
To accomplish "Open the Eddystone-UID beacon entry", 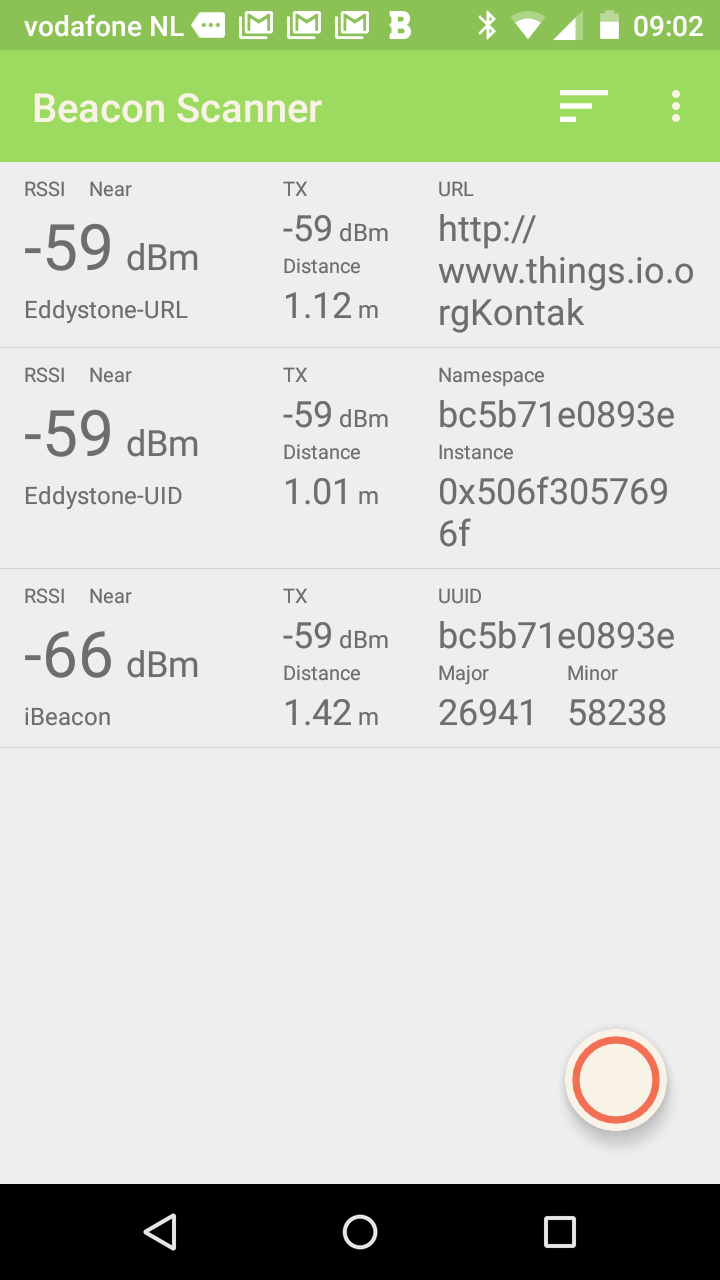I will (360, 459).
